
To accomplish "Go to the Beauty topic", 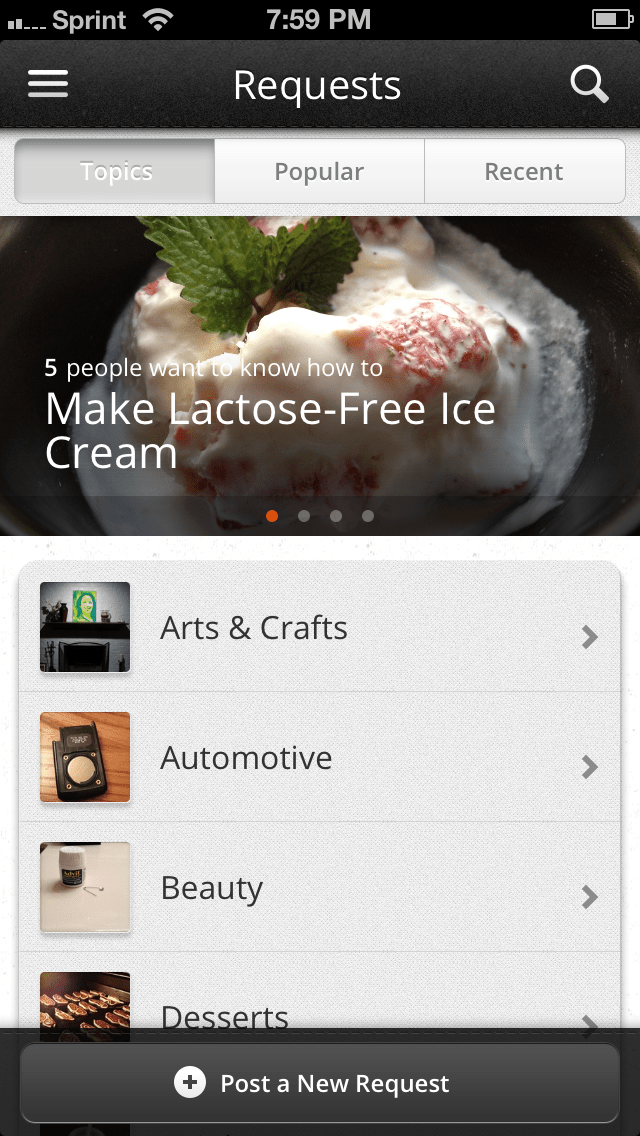I will point(320,888).
